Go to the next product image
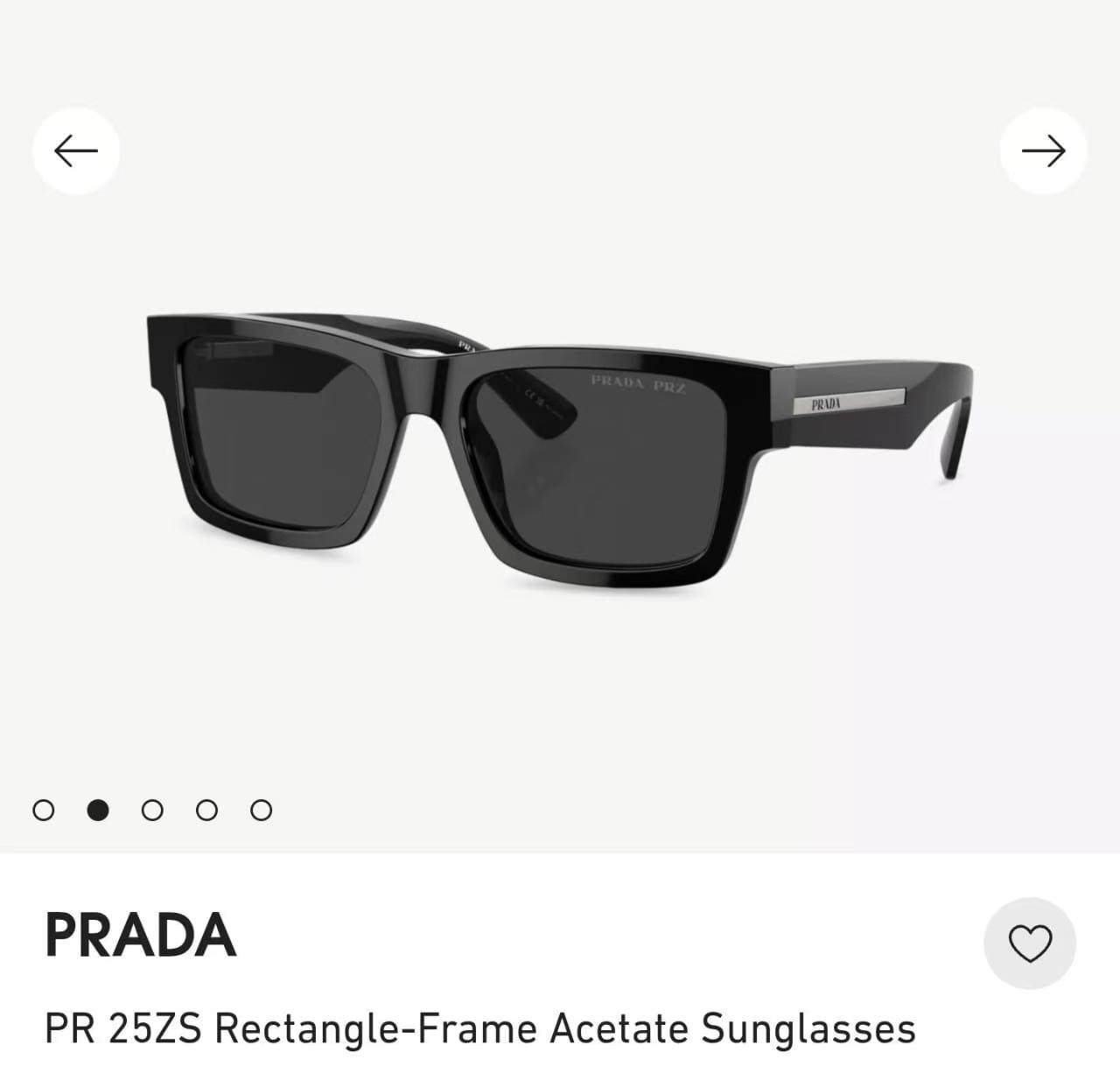The image size is (1120, 1080). (x=1043, y=151)
